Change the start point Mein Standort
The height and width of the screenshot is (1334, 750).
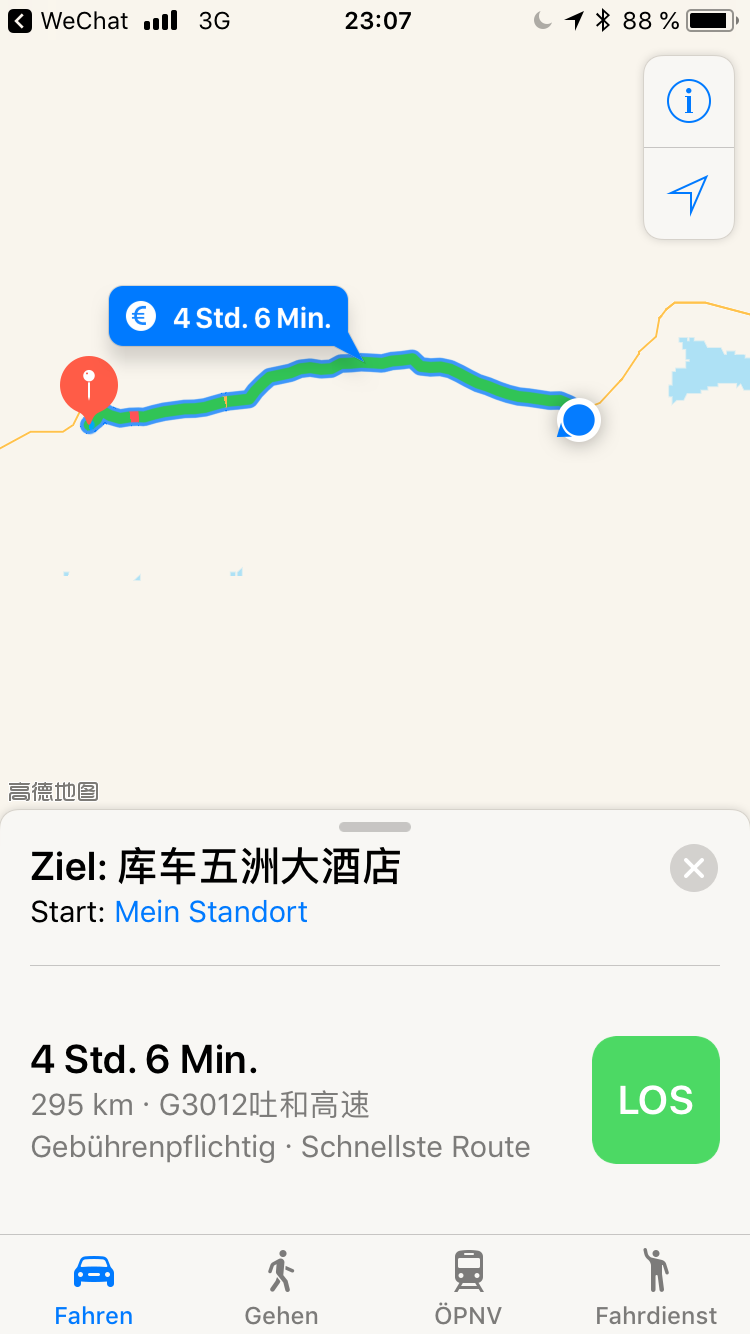click(x=211, y=912)
